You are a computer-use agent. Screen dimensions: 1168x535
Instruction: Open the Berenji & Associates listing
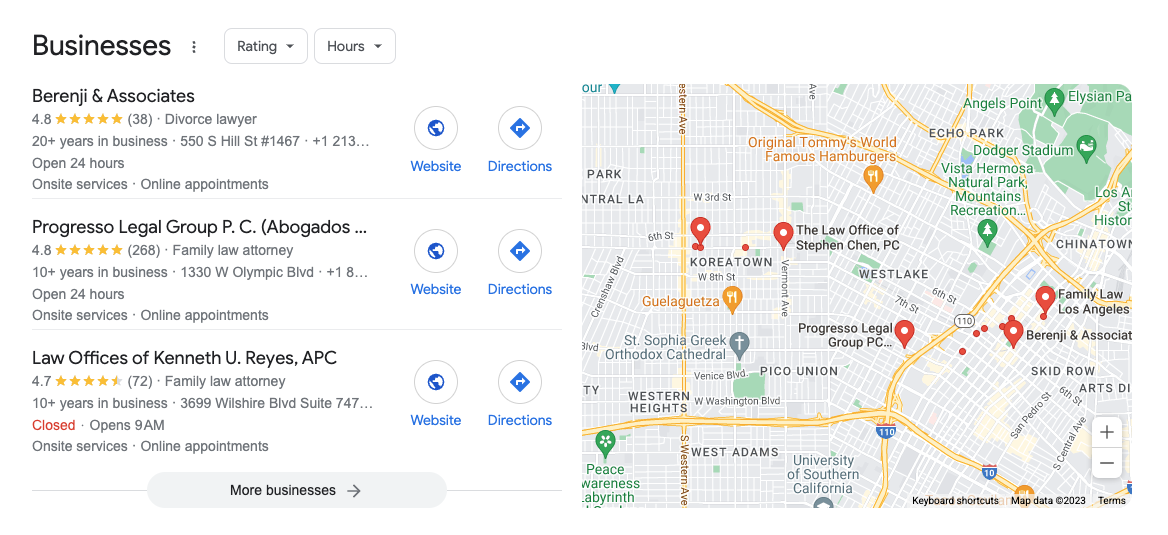click(113, 96)
